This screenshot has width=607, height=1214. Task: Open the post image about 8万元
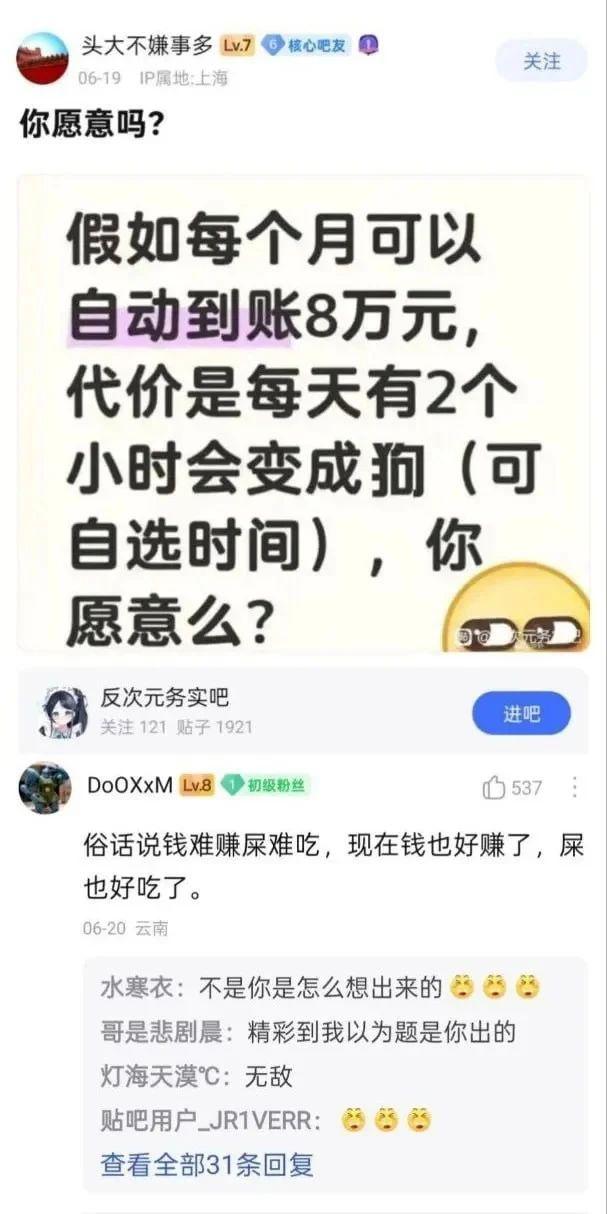pyautogui.click(x=303, y=415)
